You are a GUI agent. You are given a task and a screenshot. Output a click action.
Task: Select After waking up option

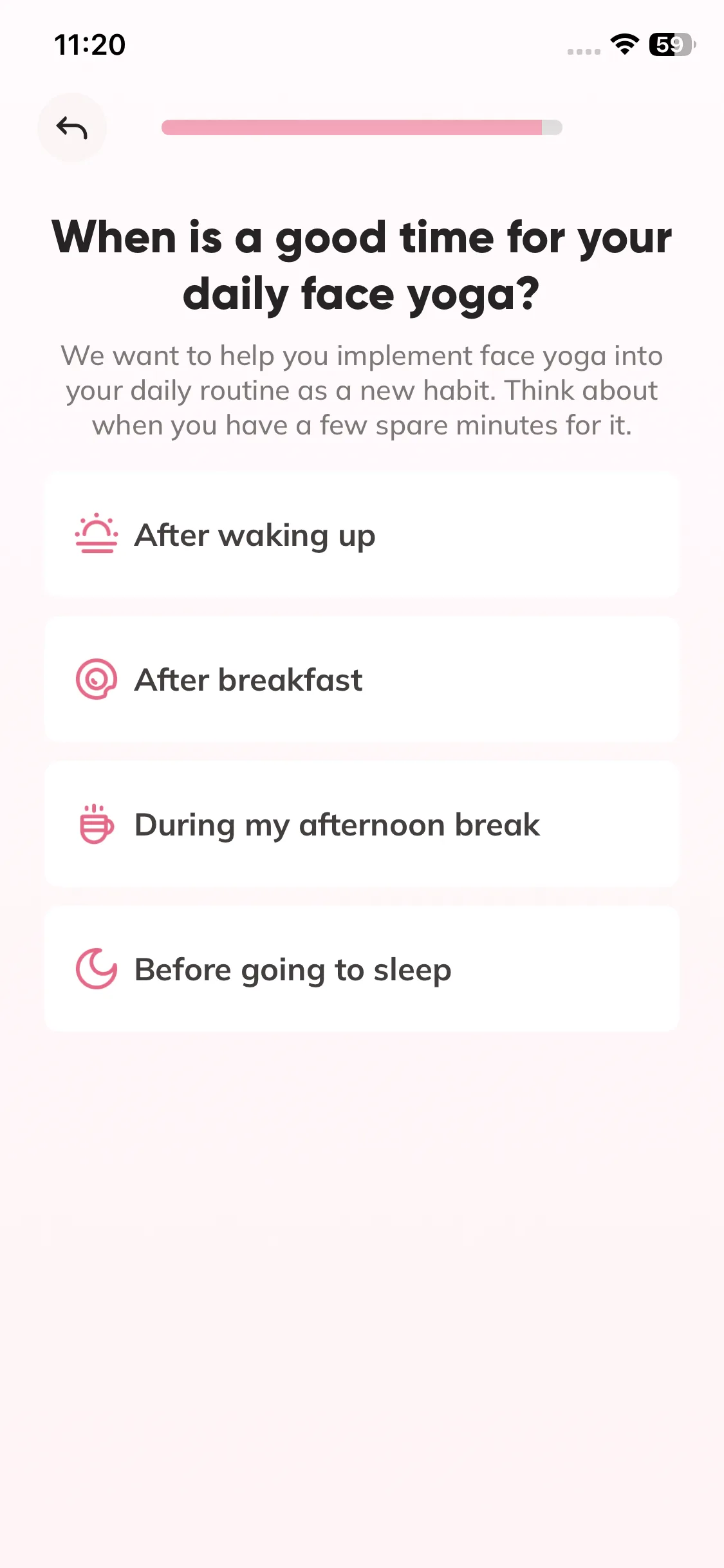[x=361, y=535]
